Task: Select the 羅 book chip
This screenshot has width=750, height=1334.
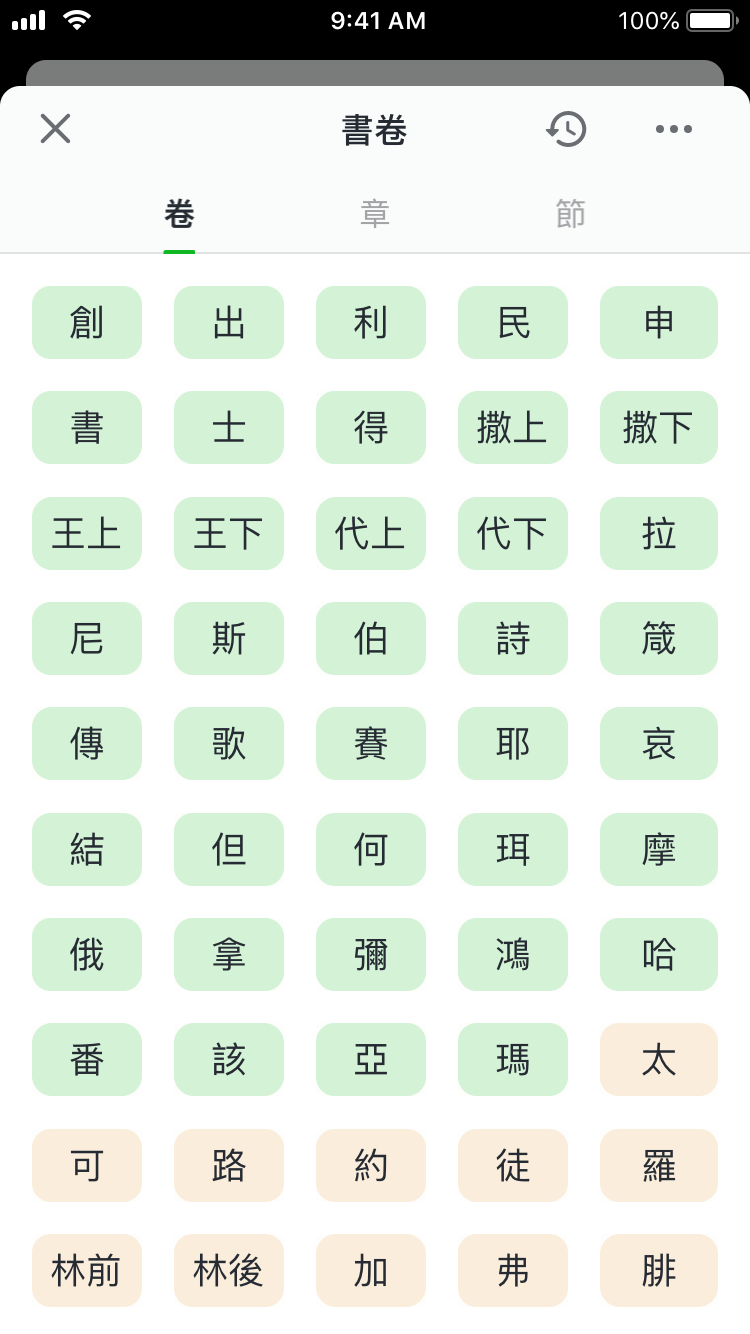Action: [x=659, y=1166]
